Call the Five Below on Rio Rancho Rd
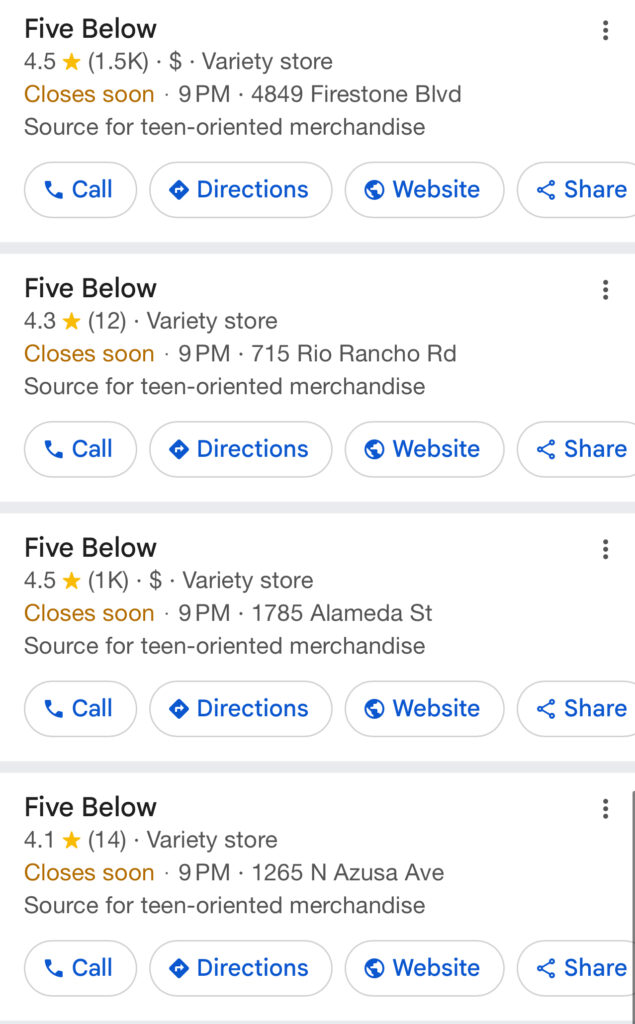 tap(80, 449)
